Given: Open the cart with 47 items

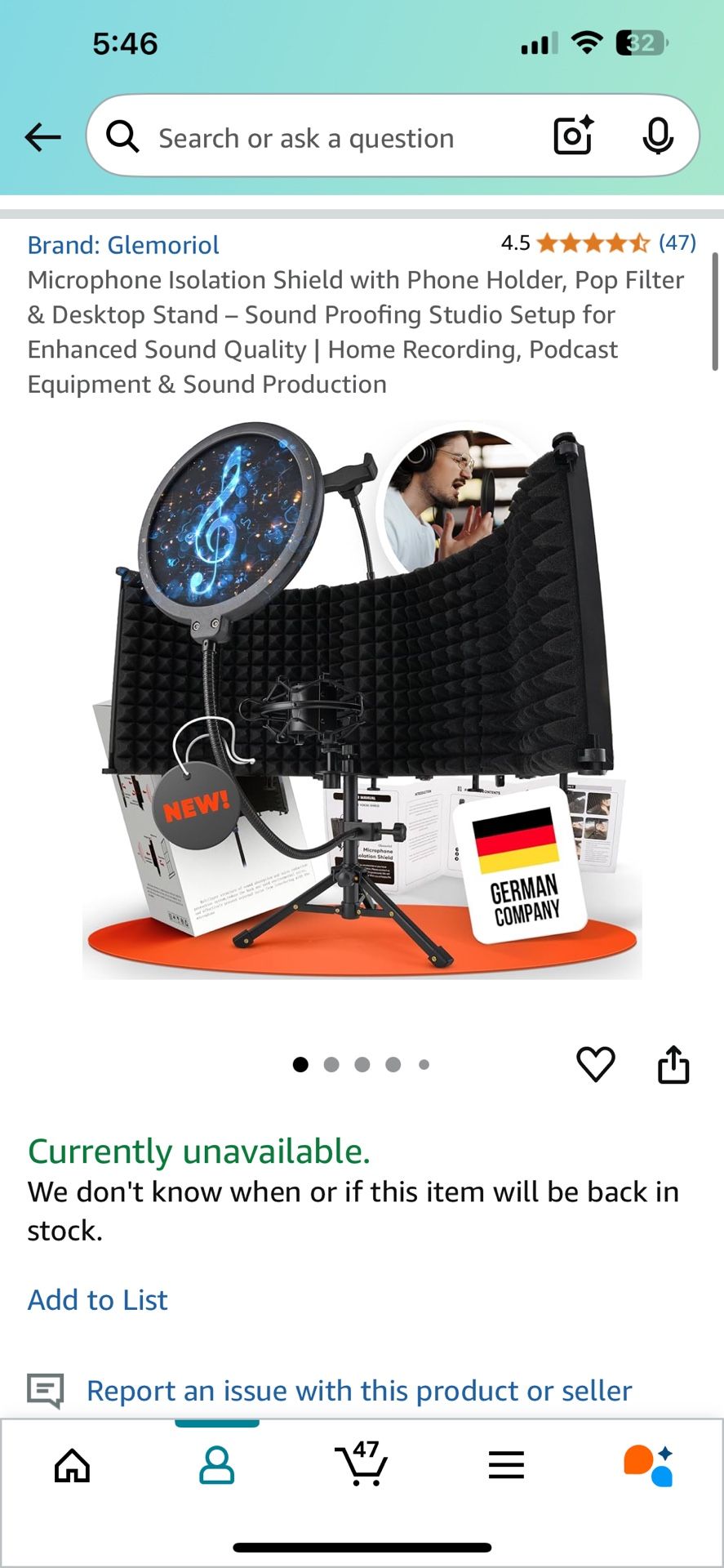Looking at the screenshot, I should tap(362, 1464).
